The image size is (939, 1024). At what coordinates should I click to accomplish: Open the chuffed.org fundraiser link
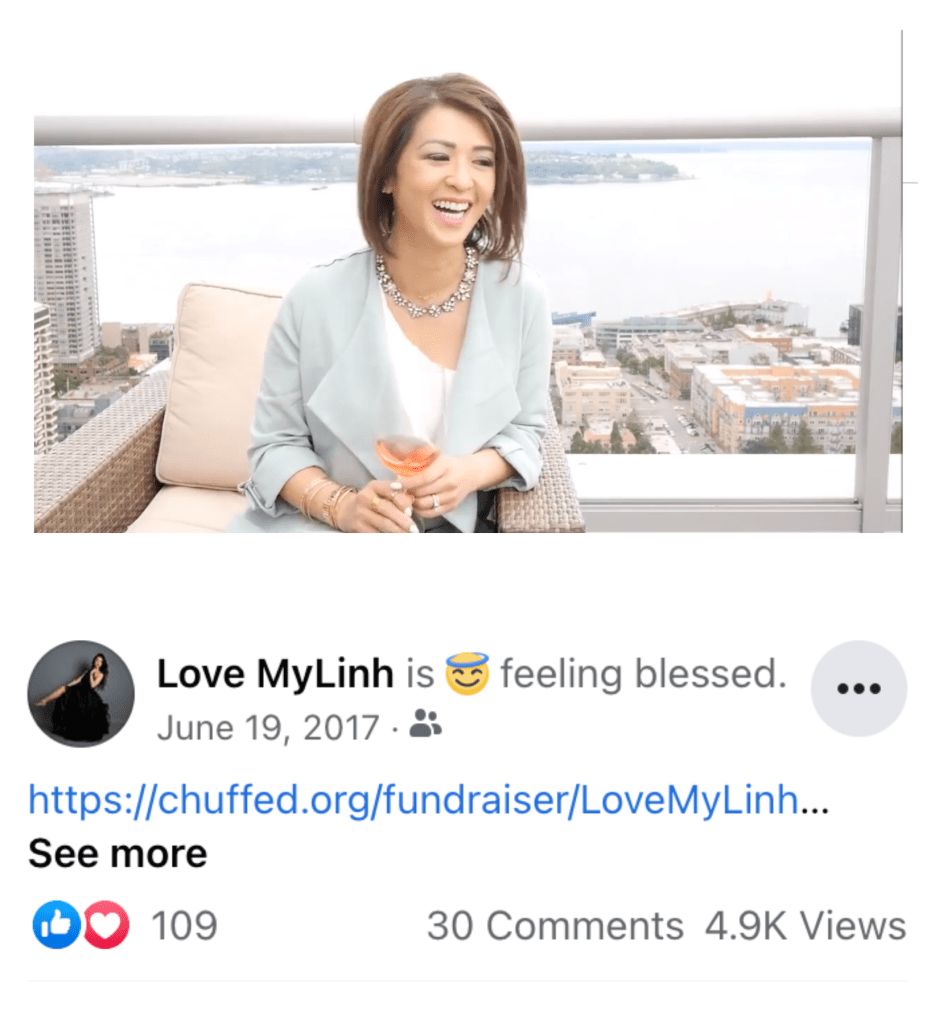(x=413, y=800)
